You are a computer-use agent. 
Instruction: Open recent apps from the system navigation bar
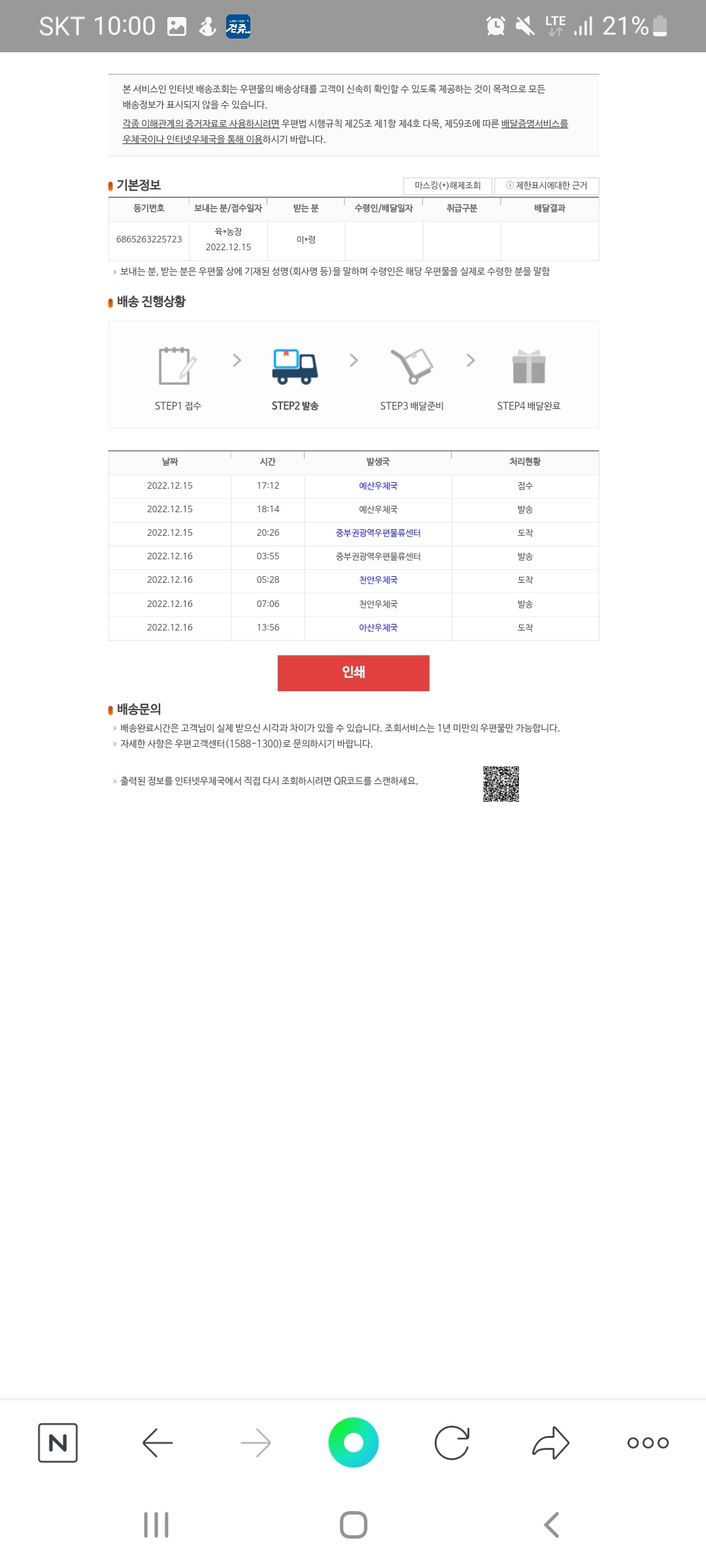coord(156,1525)
